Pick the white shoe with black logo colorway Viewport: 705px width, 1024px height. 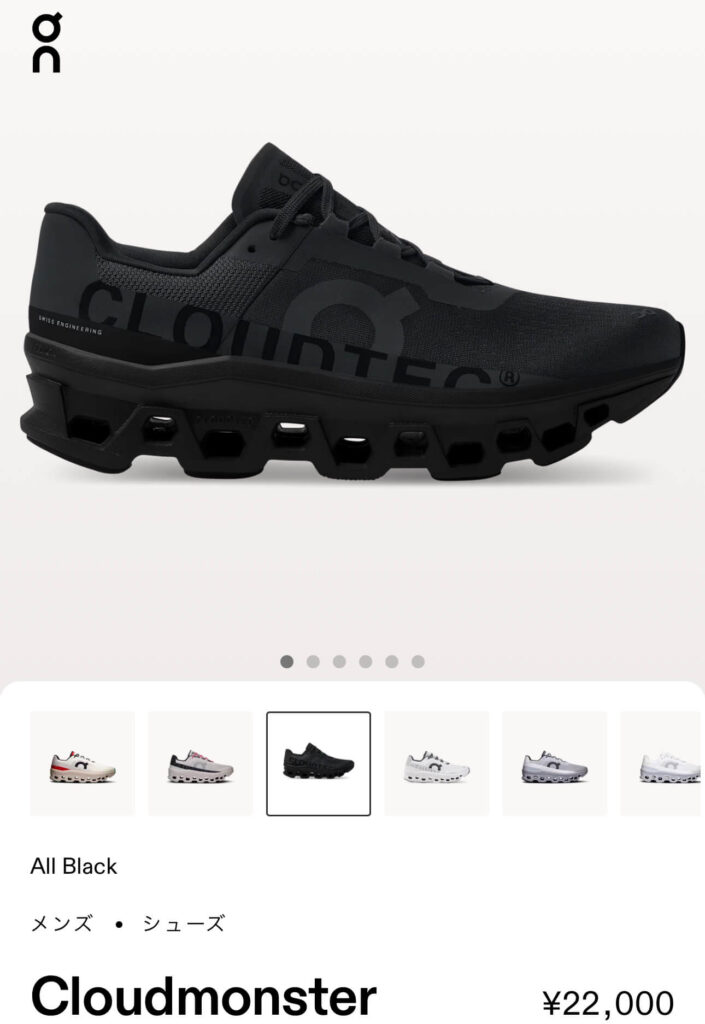[436, 763]
